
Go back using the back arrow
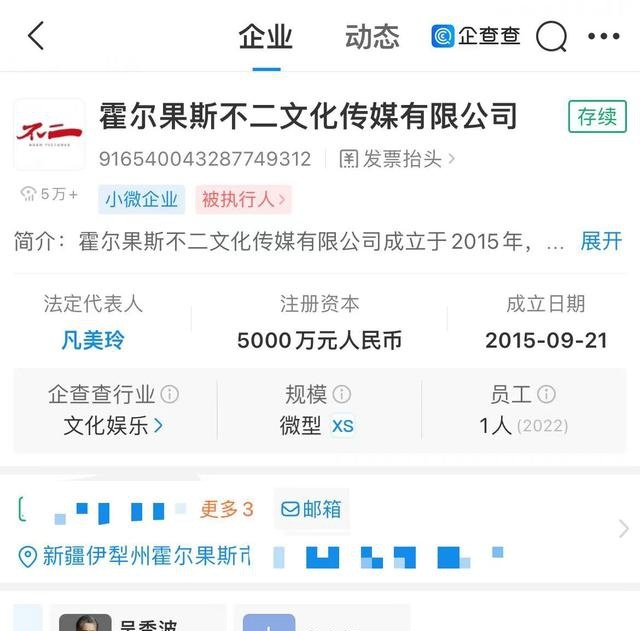pyautogui.click(x=36, y=38)
